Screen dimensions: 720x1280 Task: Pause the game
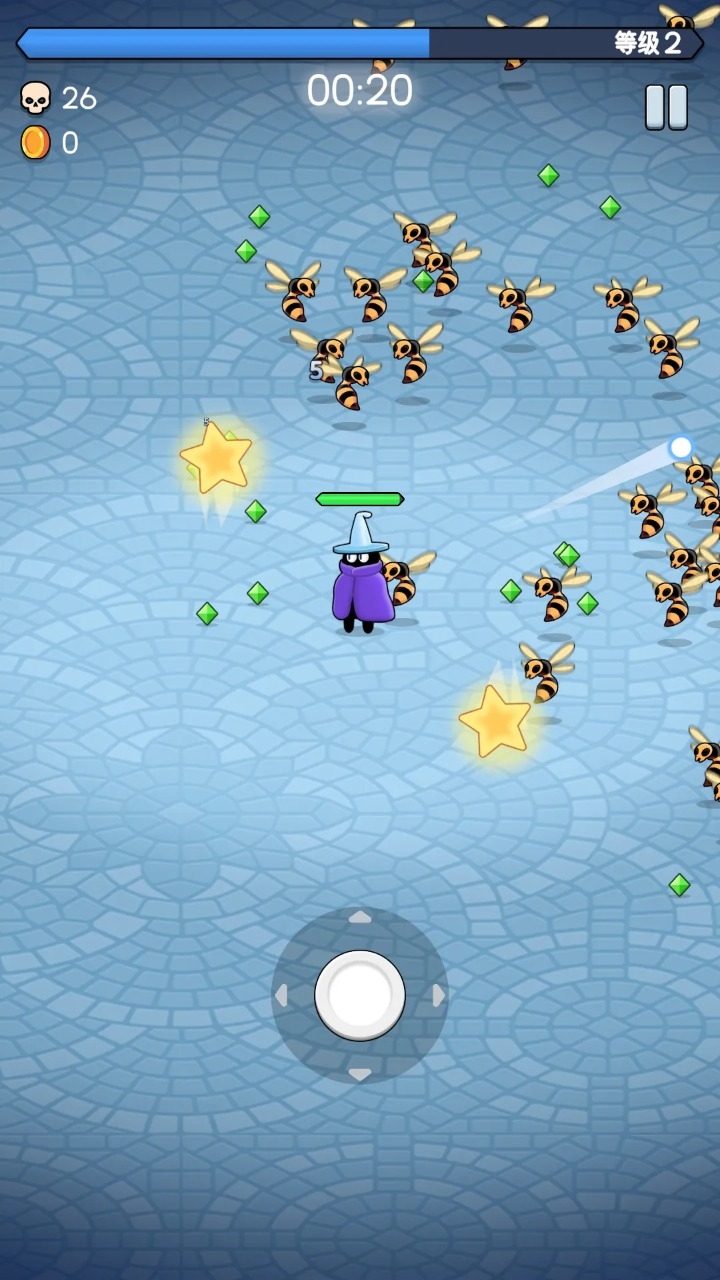[x=666, y=107]
